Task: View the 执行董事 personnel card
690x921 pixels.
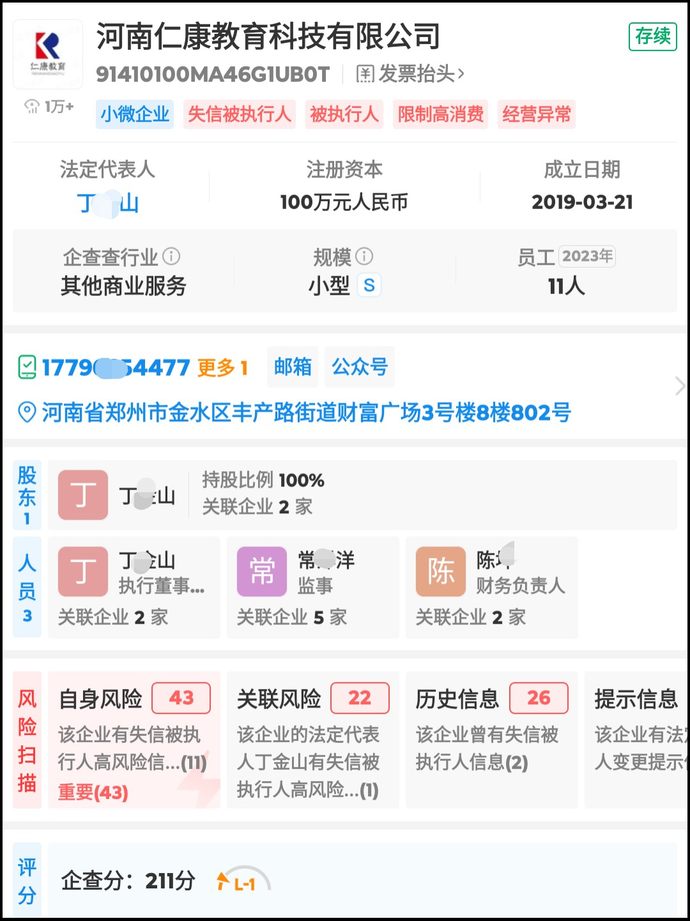Action: 136,588
